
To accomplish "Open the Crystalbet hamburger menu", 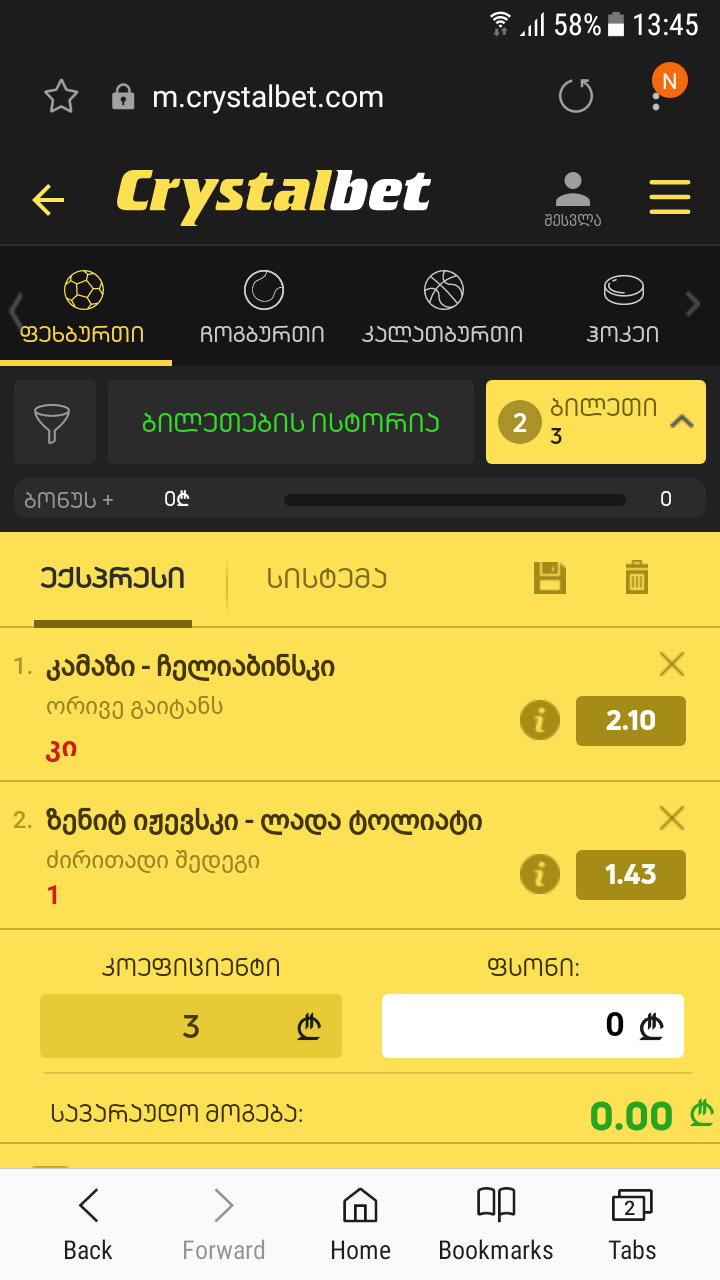I will (670, 197).
